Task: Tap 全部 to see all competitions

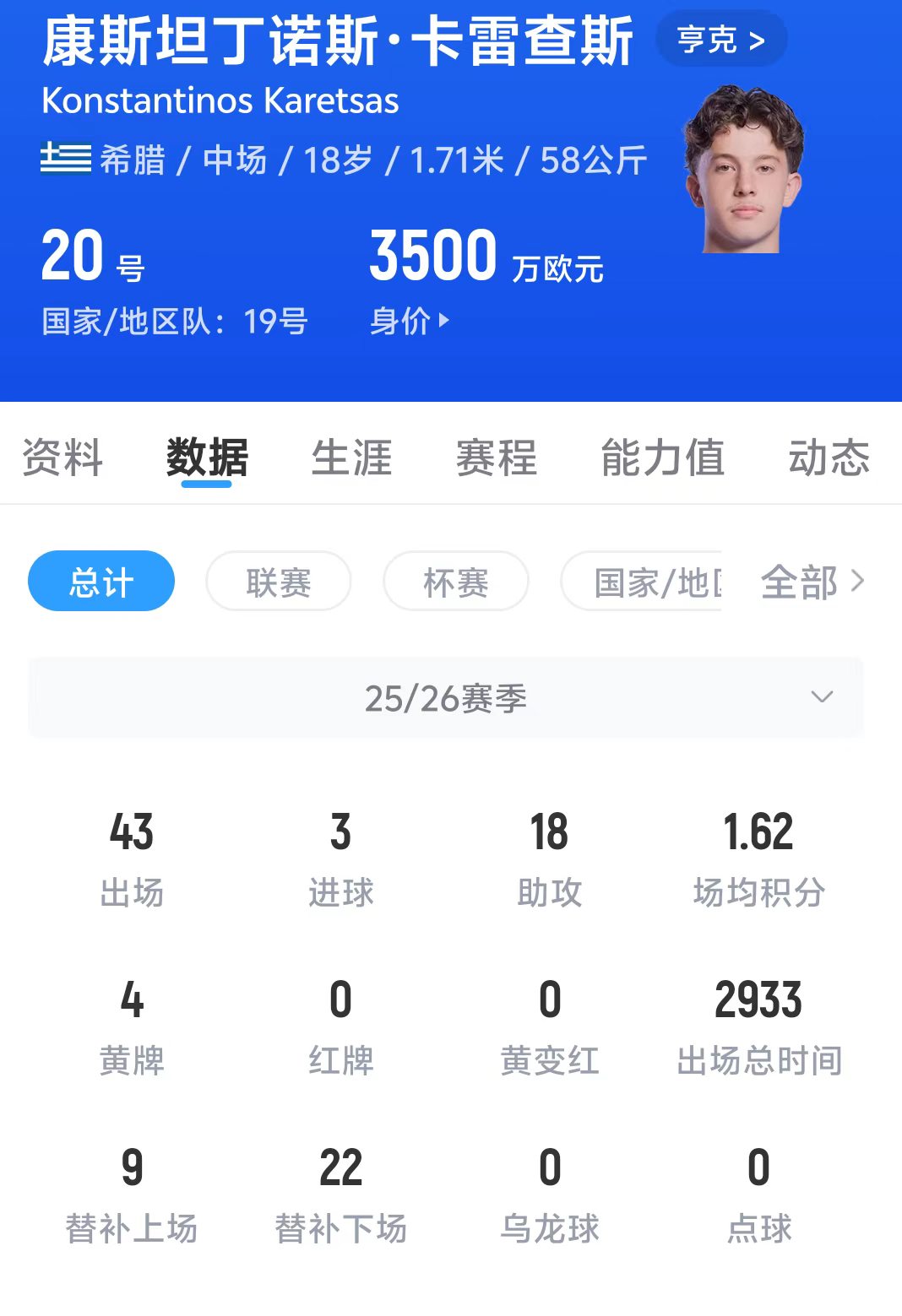Action: pos(811,582)
